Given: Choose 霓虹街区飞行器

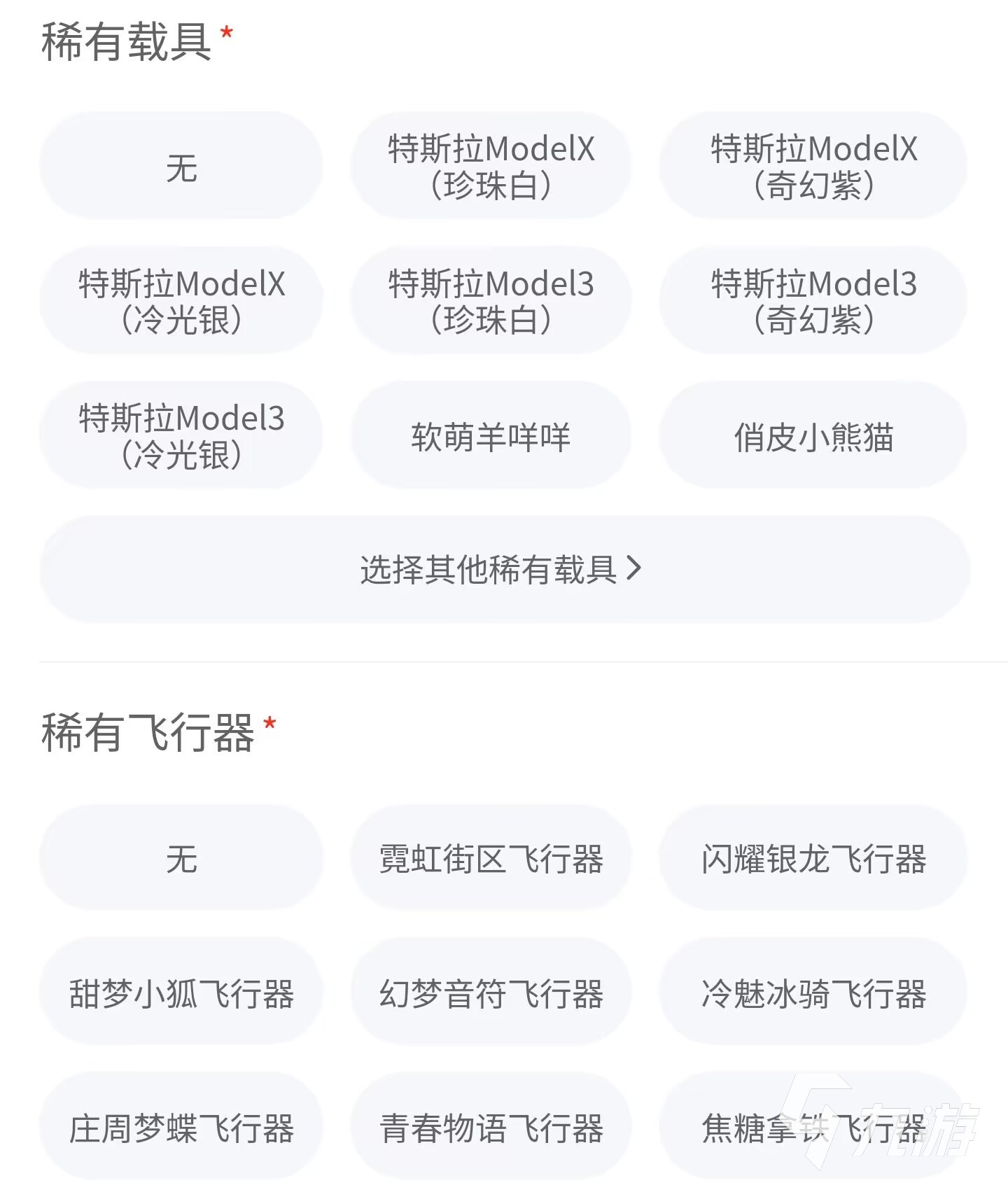Looking at the screenshot, I should click(x=491, y=858).
